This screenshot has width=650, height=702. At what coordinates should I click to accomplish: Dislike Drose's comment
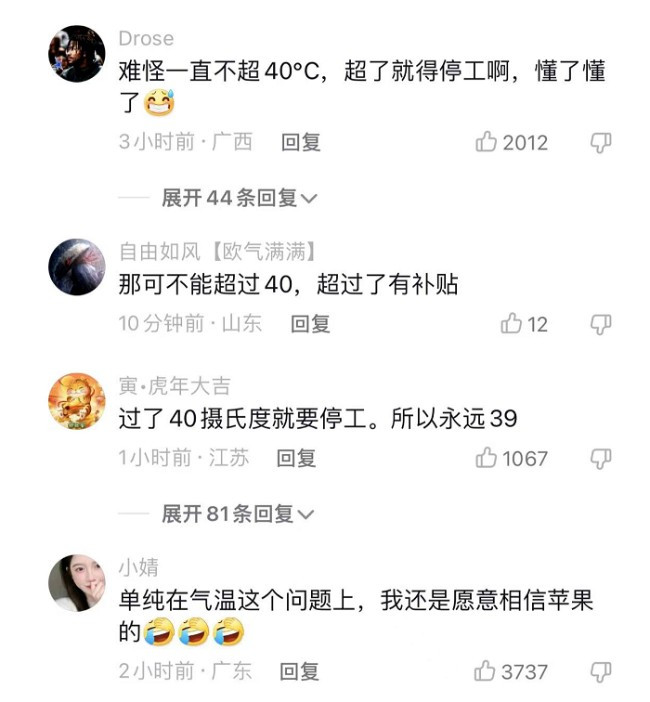coord(600,142)
